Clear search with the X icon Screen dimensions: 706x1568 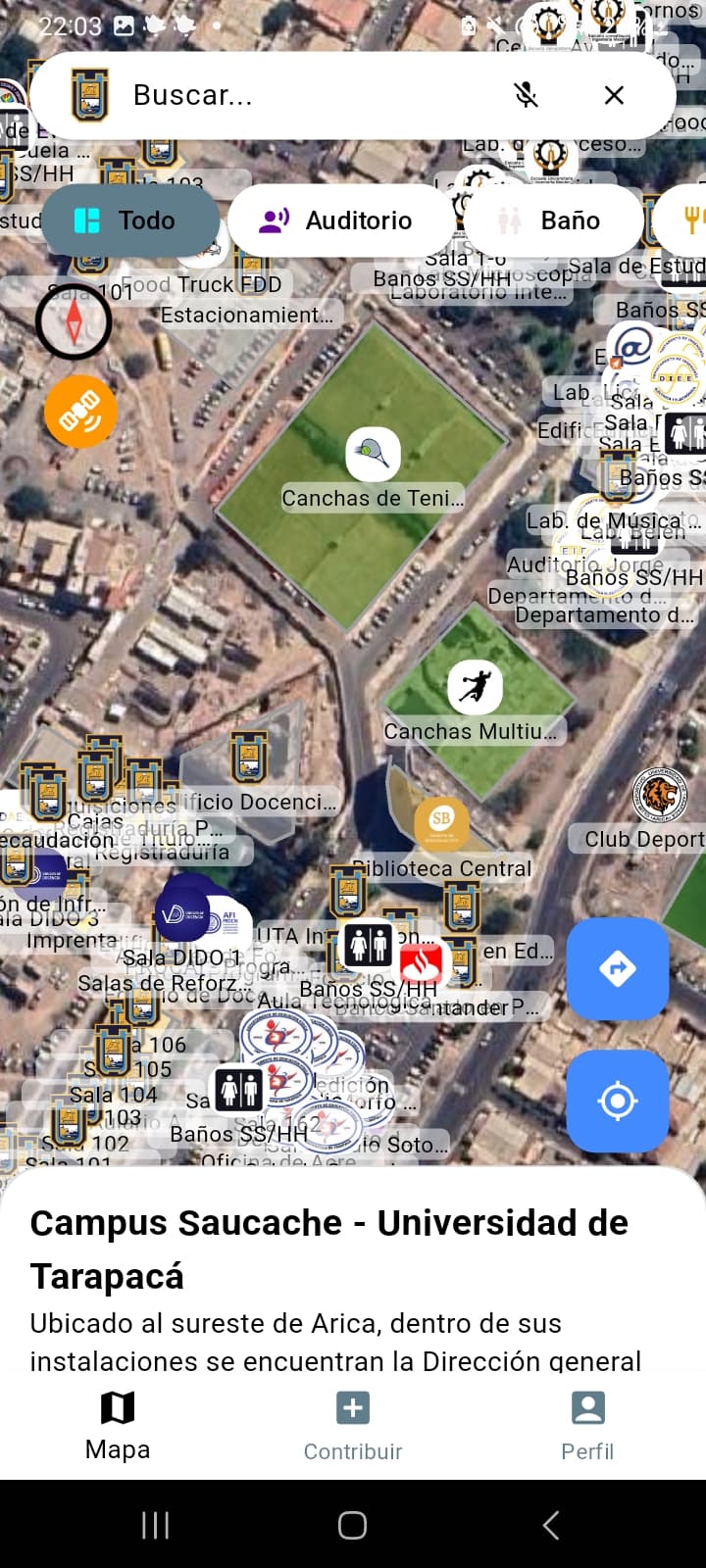[614, 95]
